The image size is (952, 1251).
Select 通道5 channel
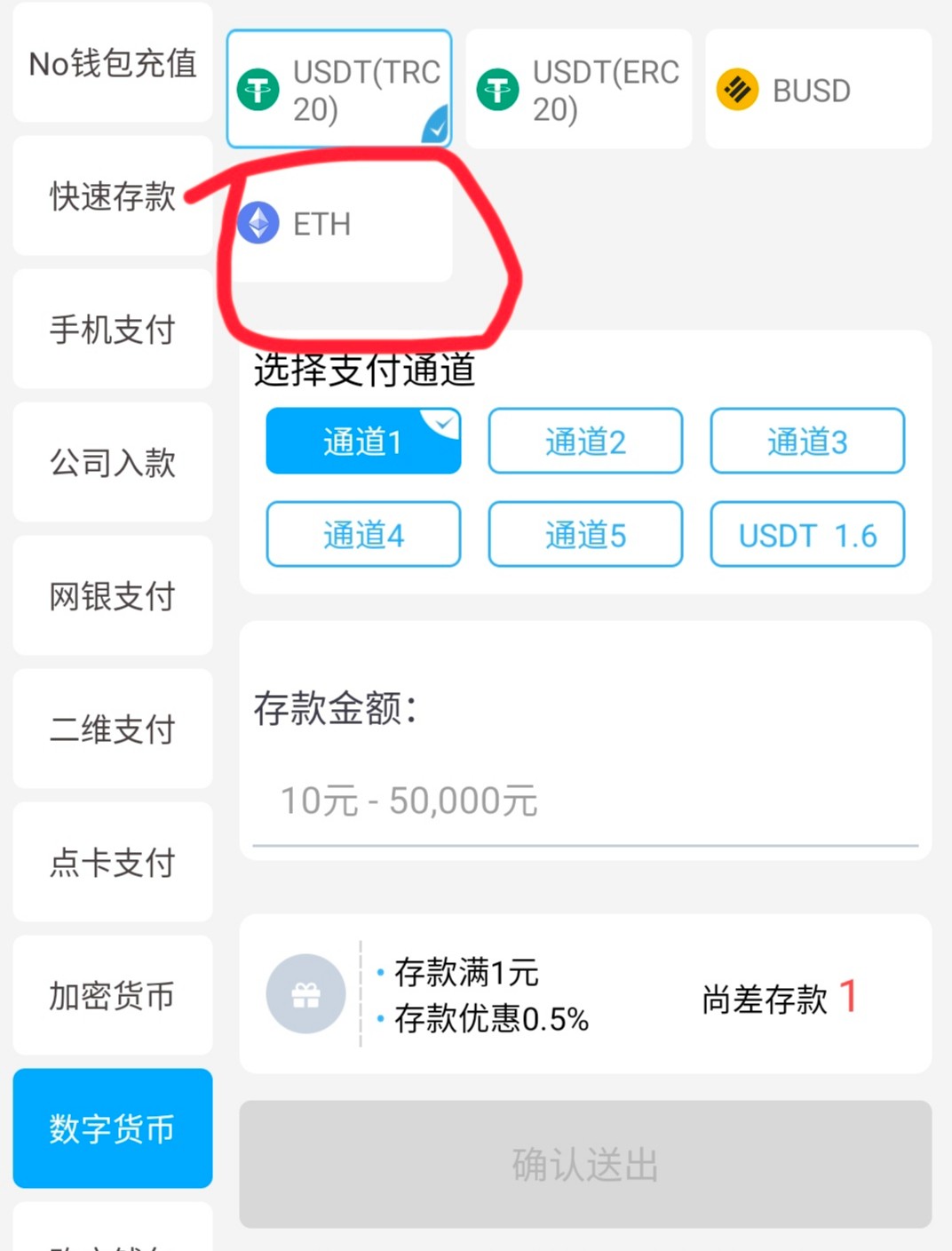point(585,535)
